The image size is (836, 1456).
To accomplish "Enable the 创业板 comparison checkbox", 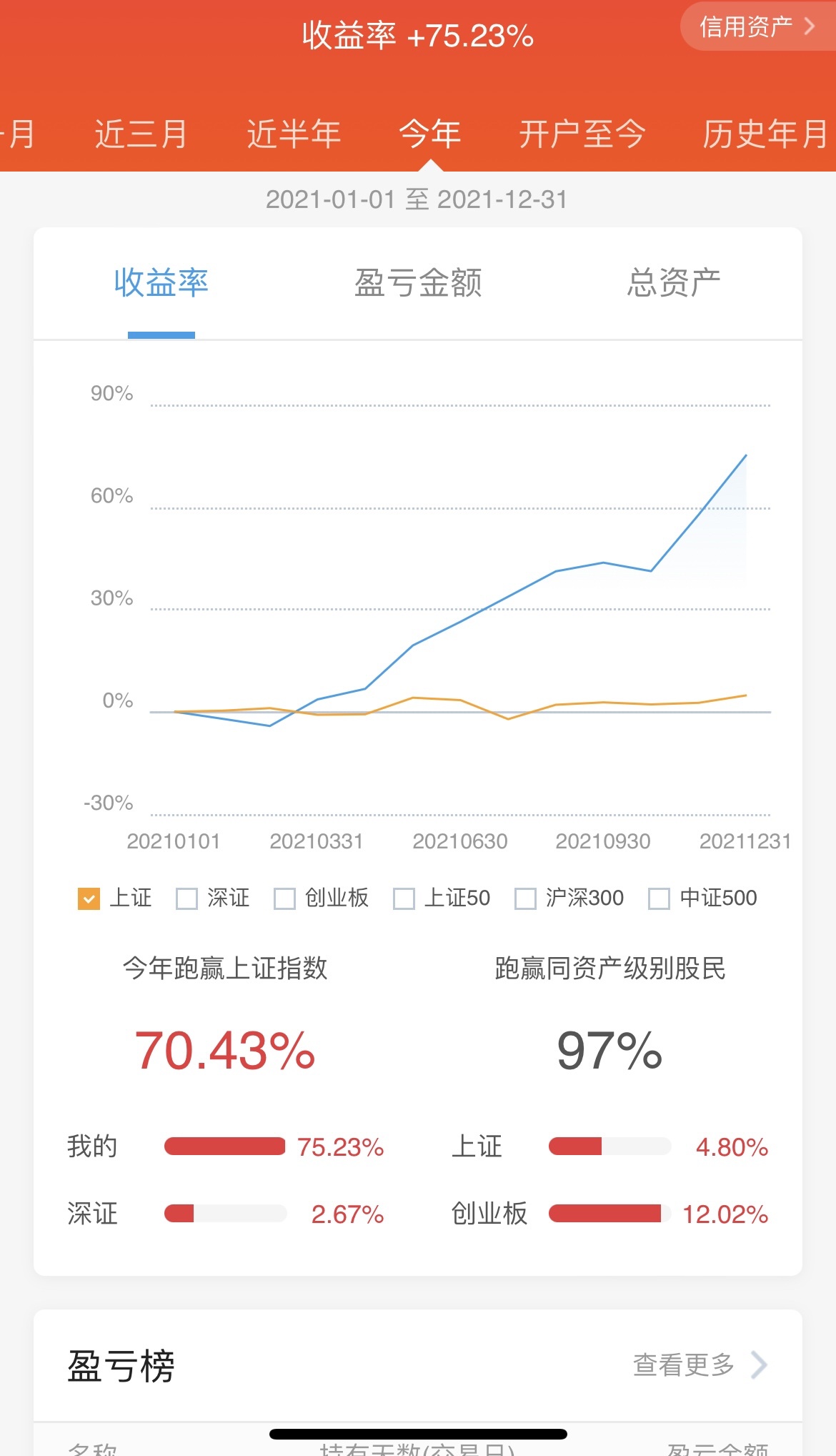I will [284, 898].
